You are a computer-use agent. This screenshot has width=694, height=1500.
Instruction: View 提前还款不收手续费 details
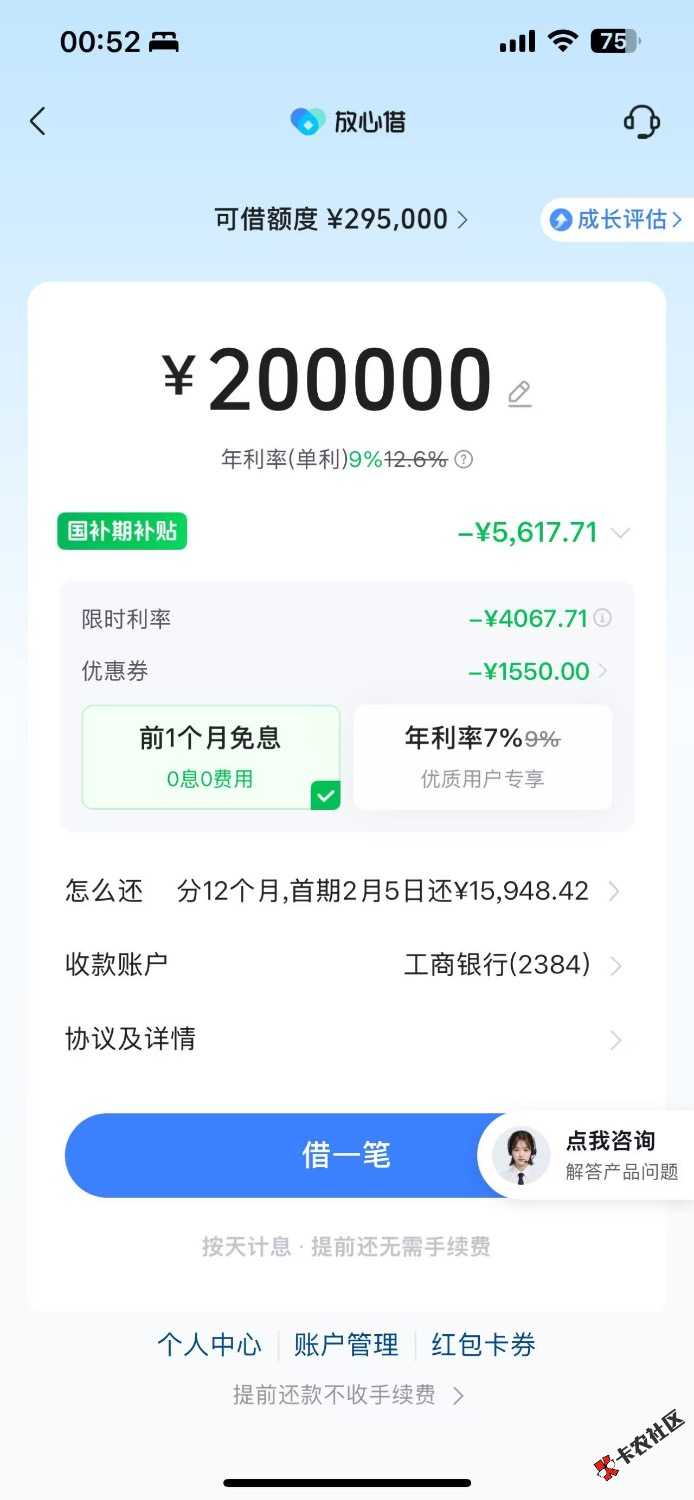click(x=347, y=1395)
